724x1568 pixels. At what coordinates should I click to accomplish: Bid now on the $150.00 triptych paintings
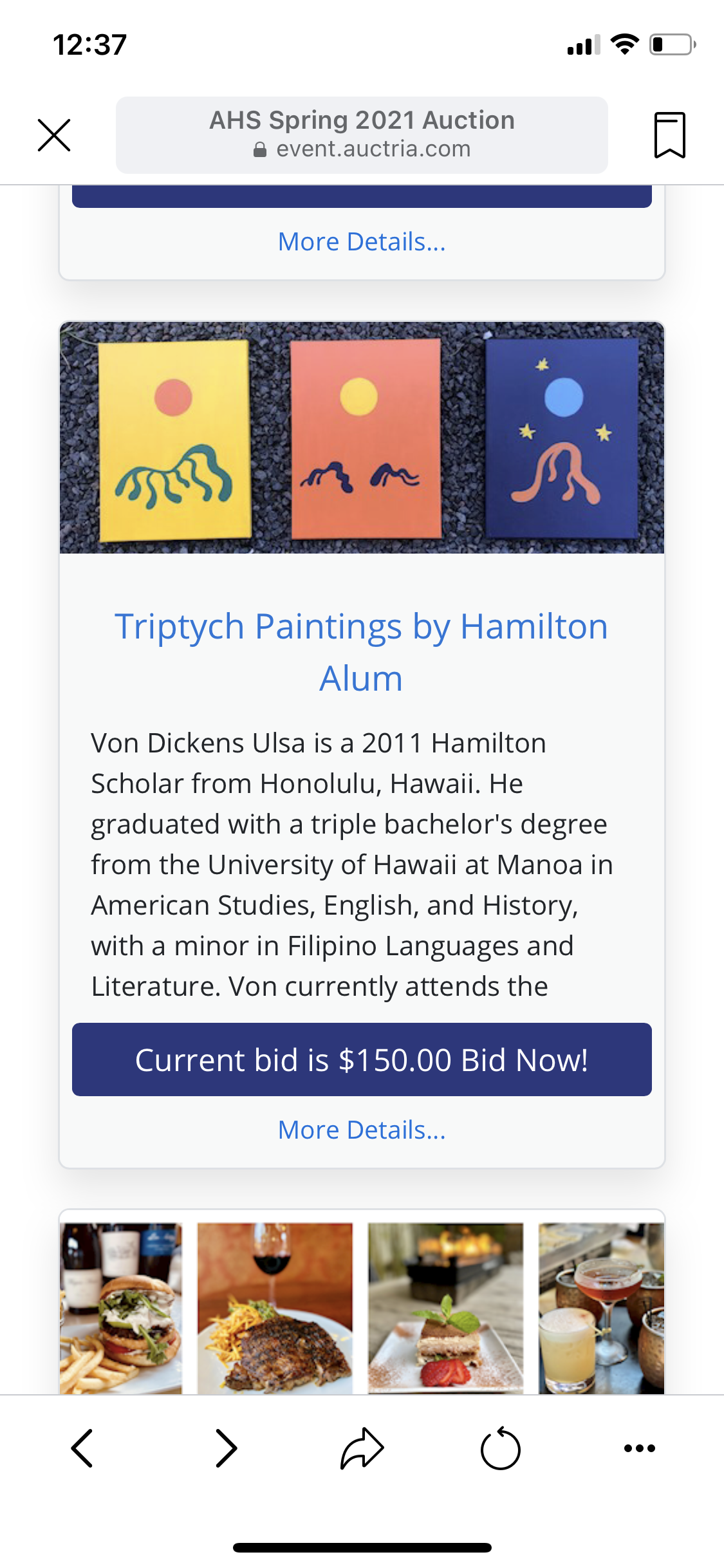tap(362, 1059)
